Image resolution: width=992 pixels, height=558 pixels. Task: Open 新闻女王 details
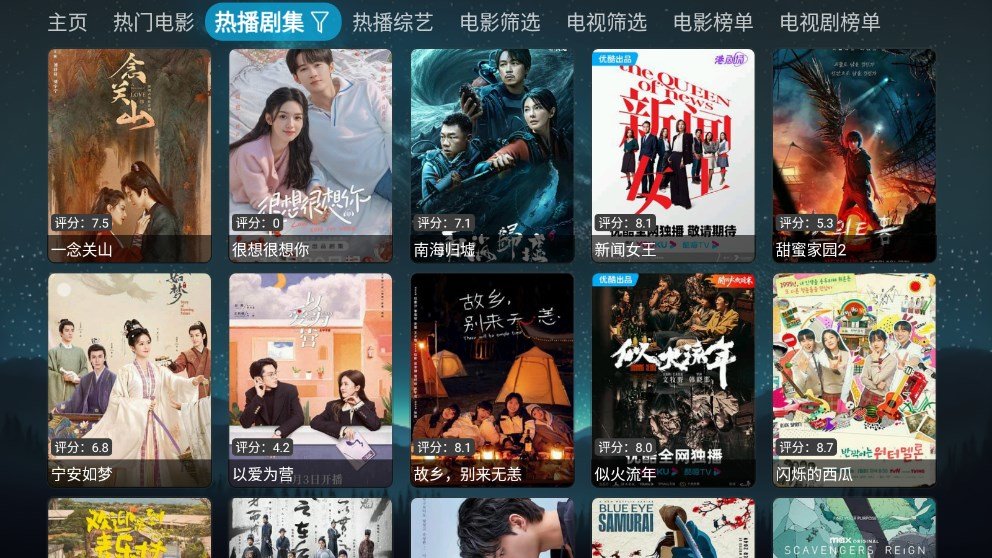coord(673,155)
